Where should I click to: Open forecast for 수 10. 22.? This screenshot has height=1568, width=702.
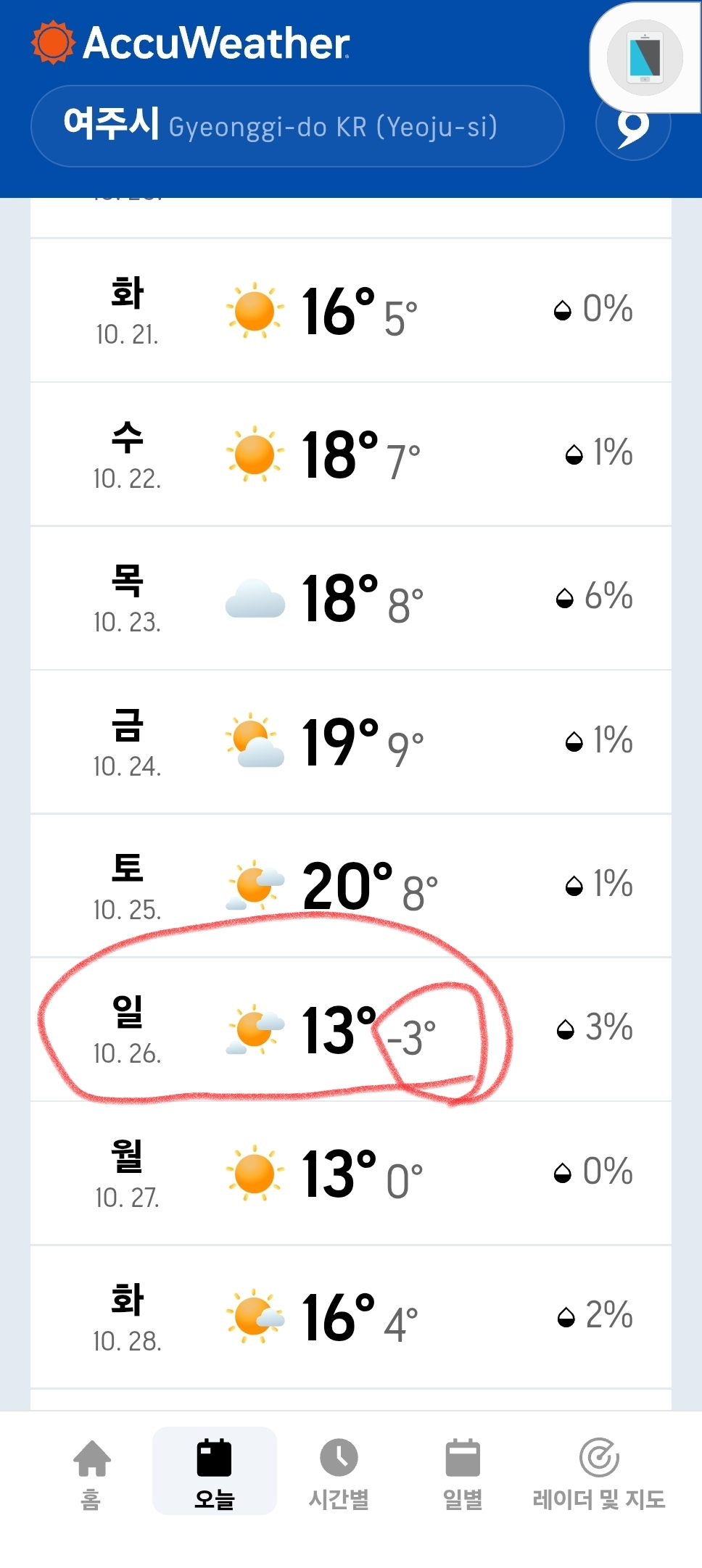tap(350, 454)
